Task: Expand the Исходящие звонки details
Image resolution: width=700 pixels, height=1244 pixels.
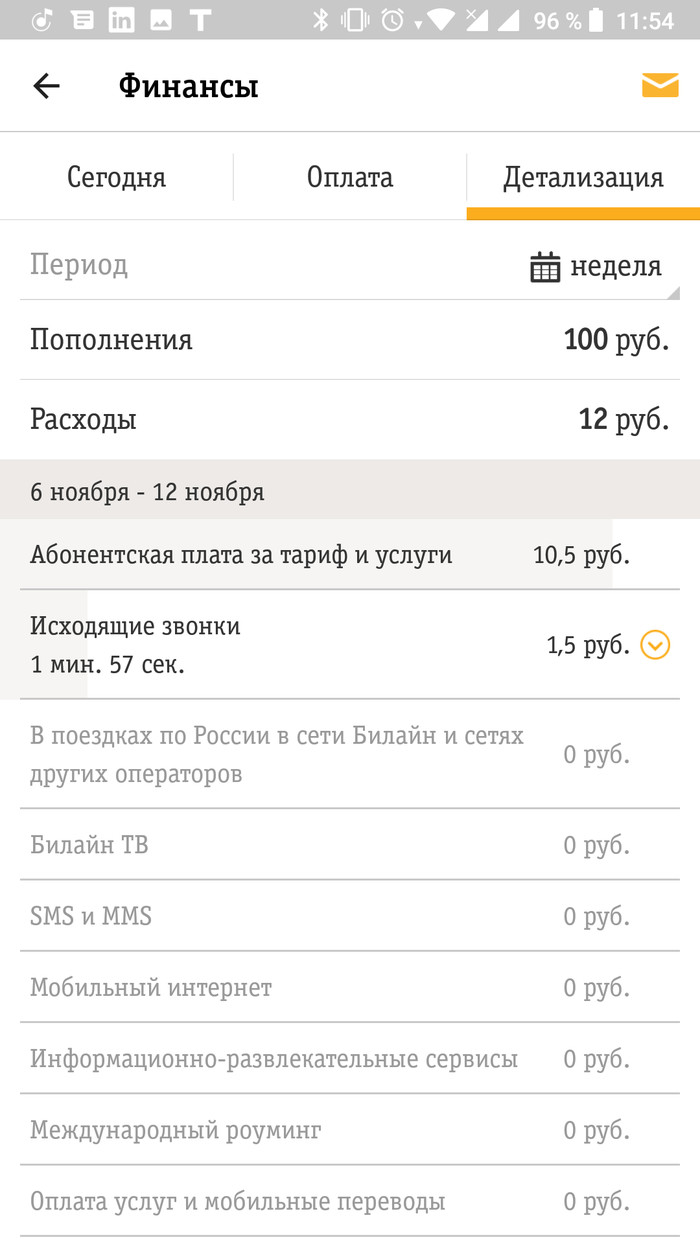Action: coord(655,645)
